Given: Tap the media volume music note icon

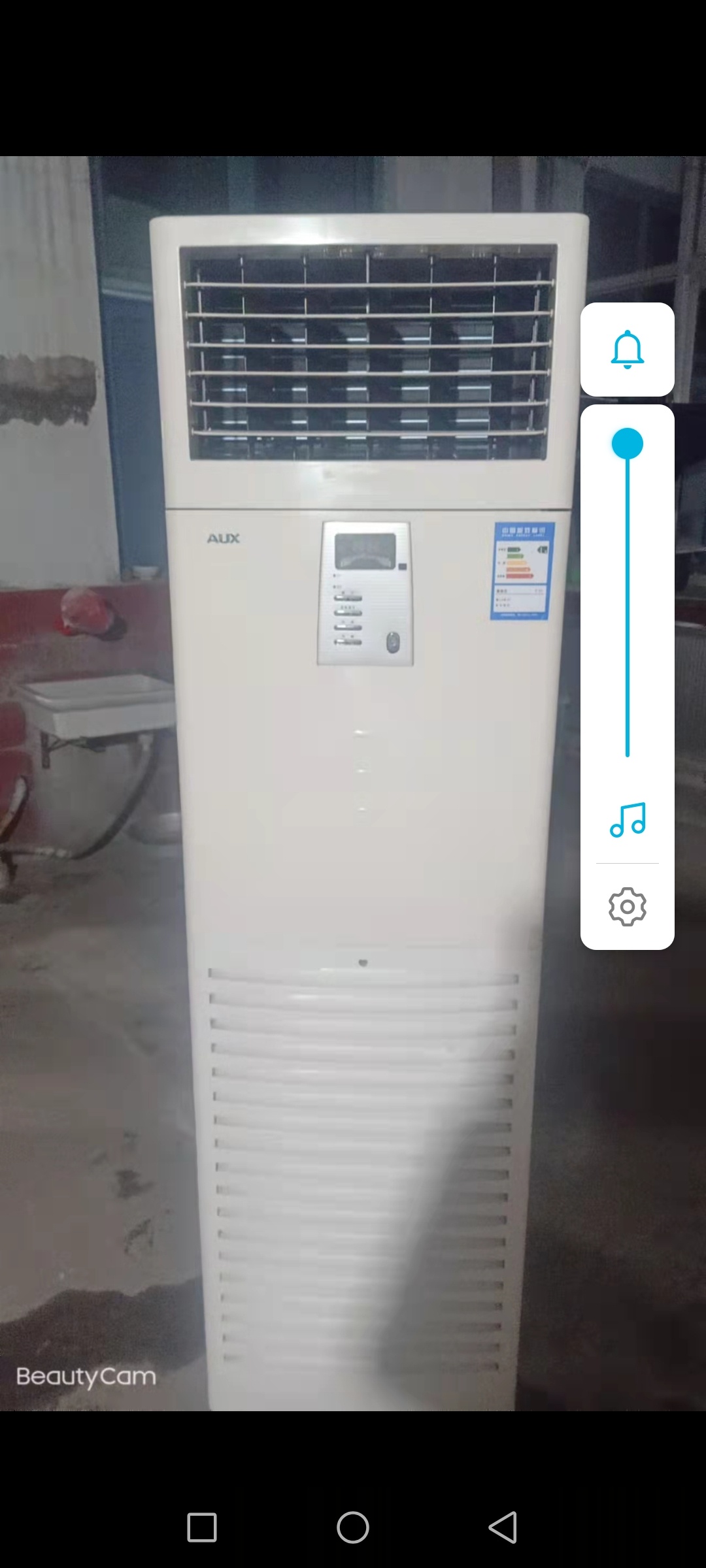Looking at the screenshot, I should click(x=627, y=820).
